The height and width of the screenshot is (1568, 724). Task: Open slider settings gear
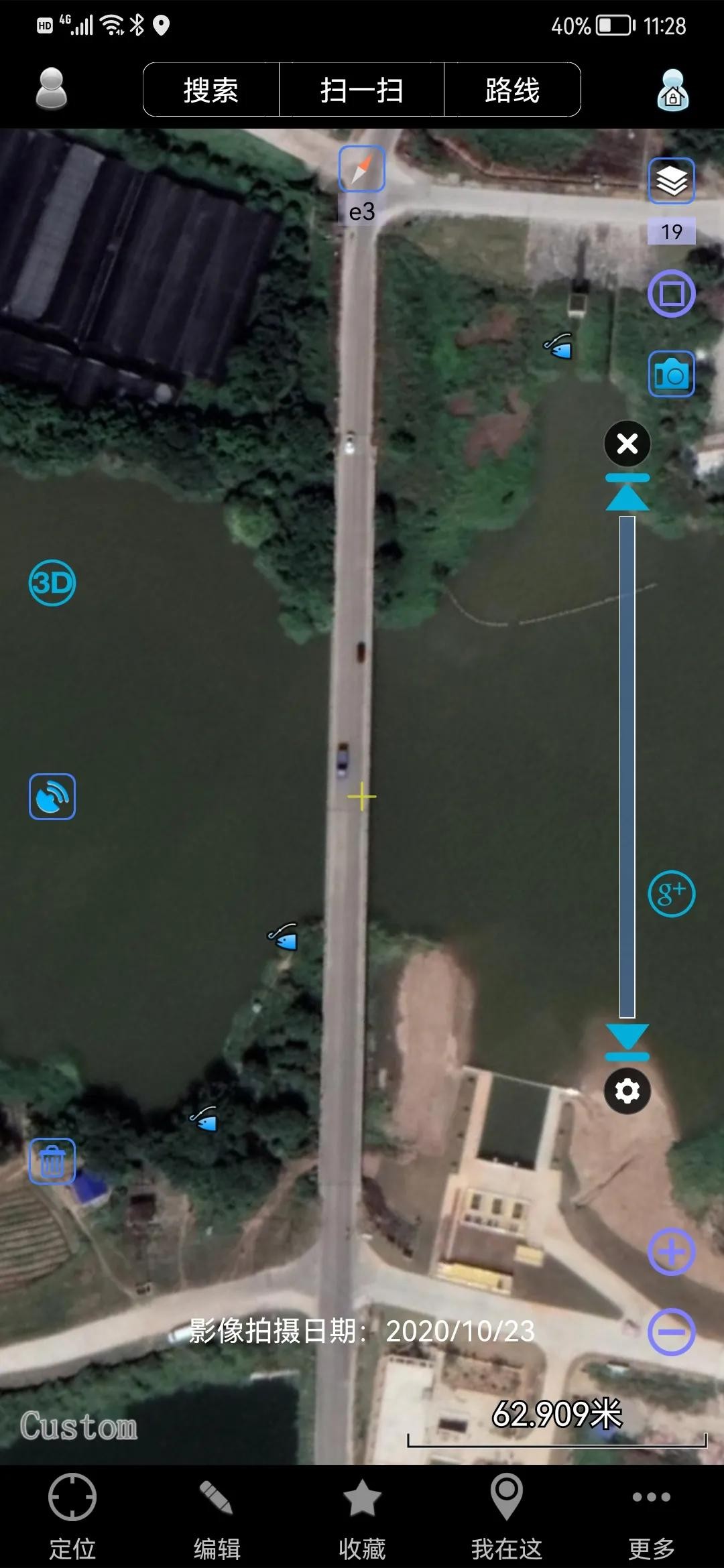pos(627,1091)
